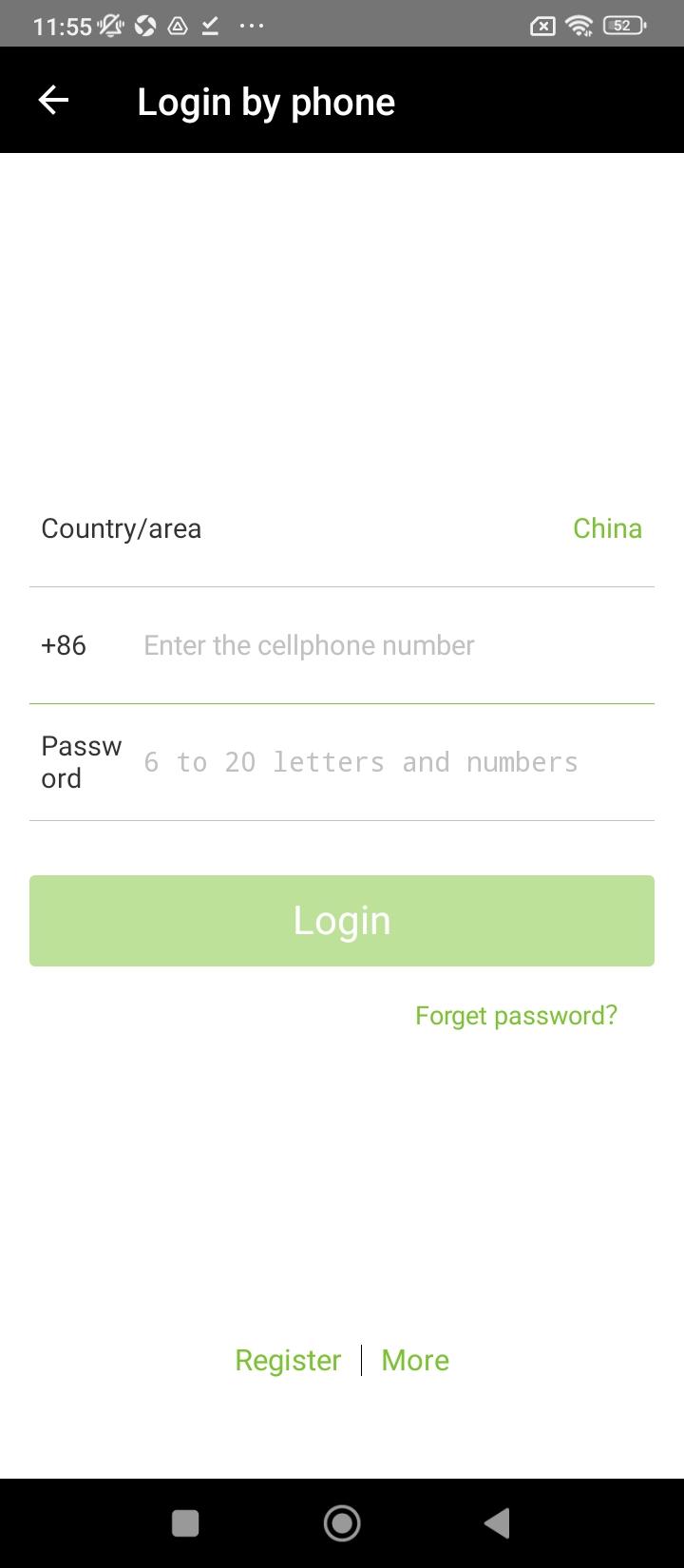684x1568 pixels.
Task: Open the China country selector
Action: [x=607, y=528]
